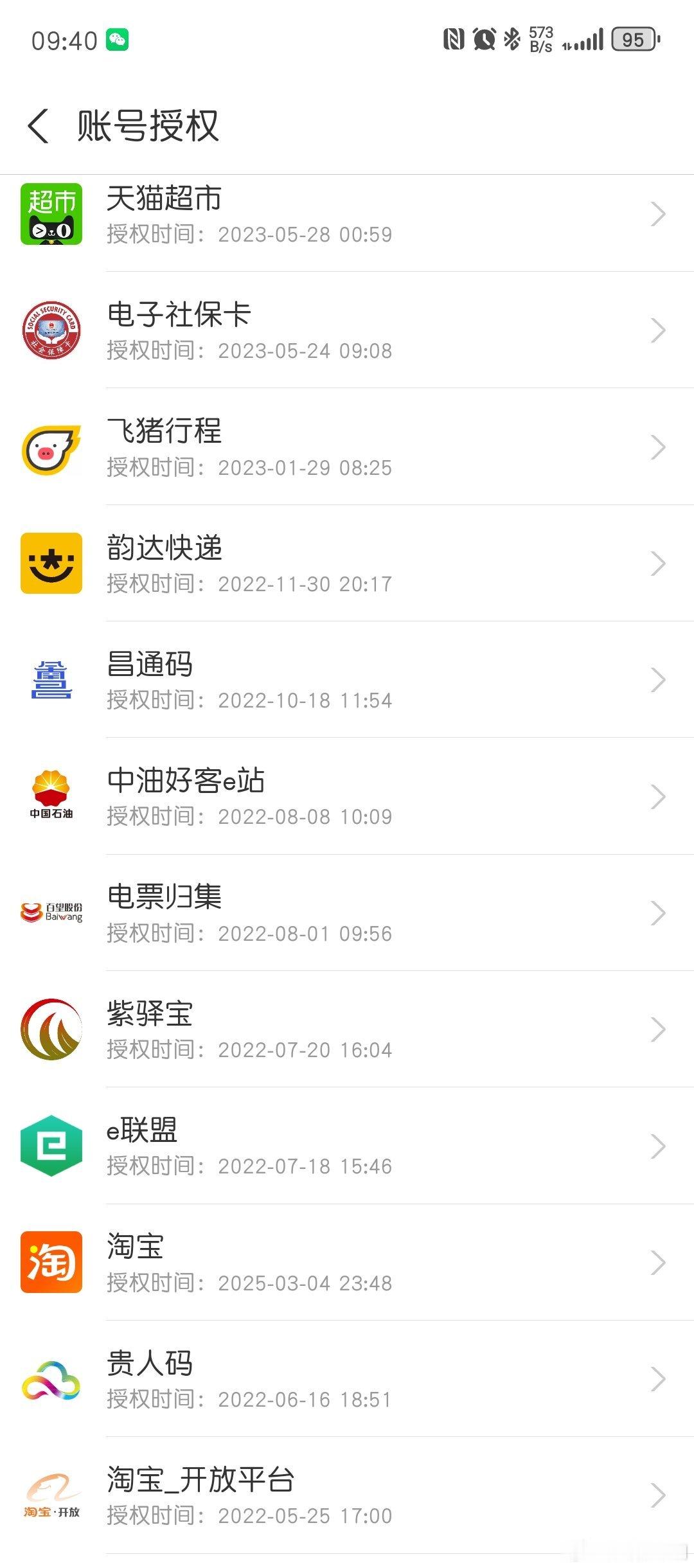
Task: Open the 淘宝_开放平台 entry
Action: coord(347,1495)
